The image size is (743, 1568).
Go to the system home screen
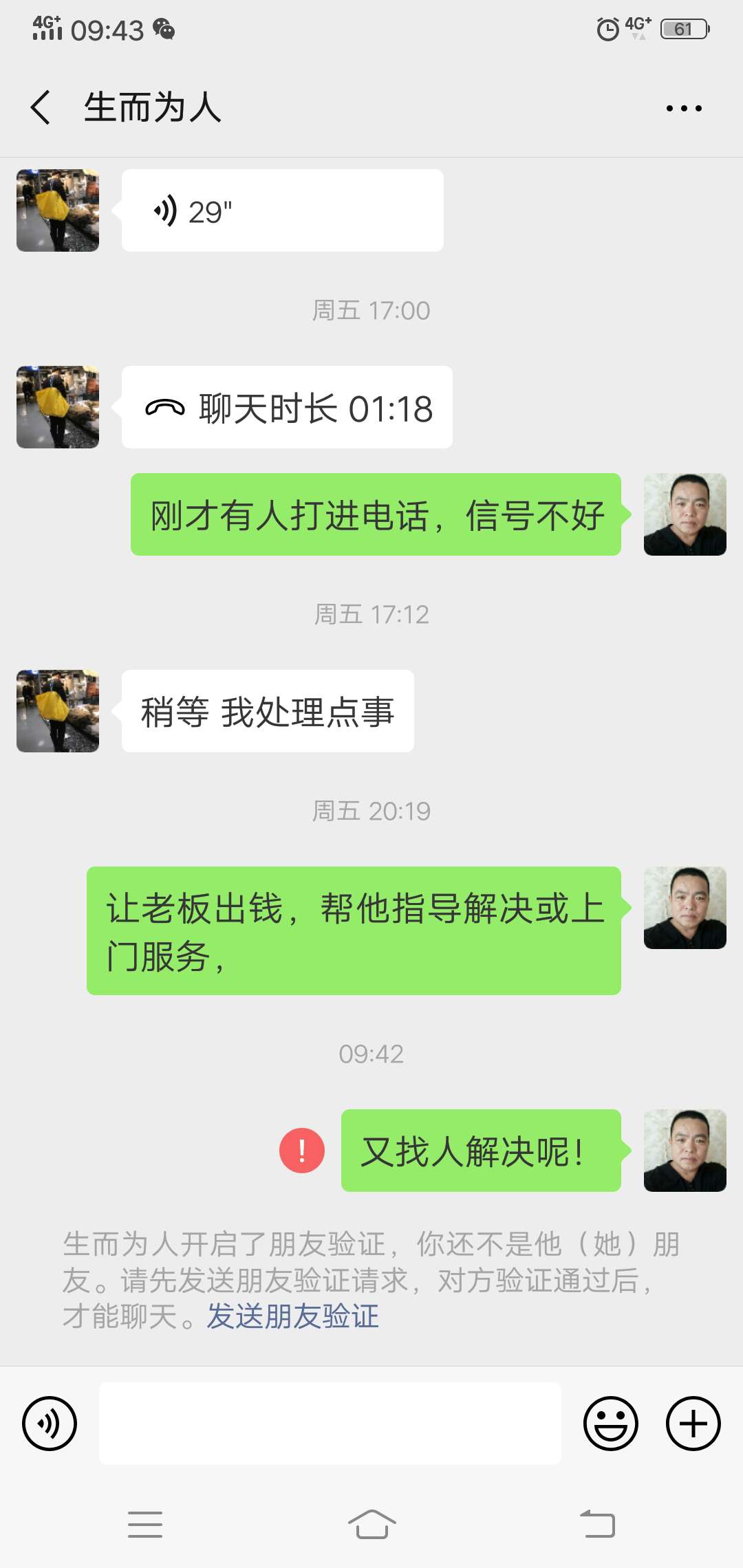[x=371, y=1524]
